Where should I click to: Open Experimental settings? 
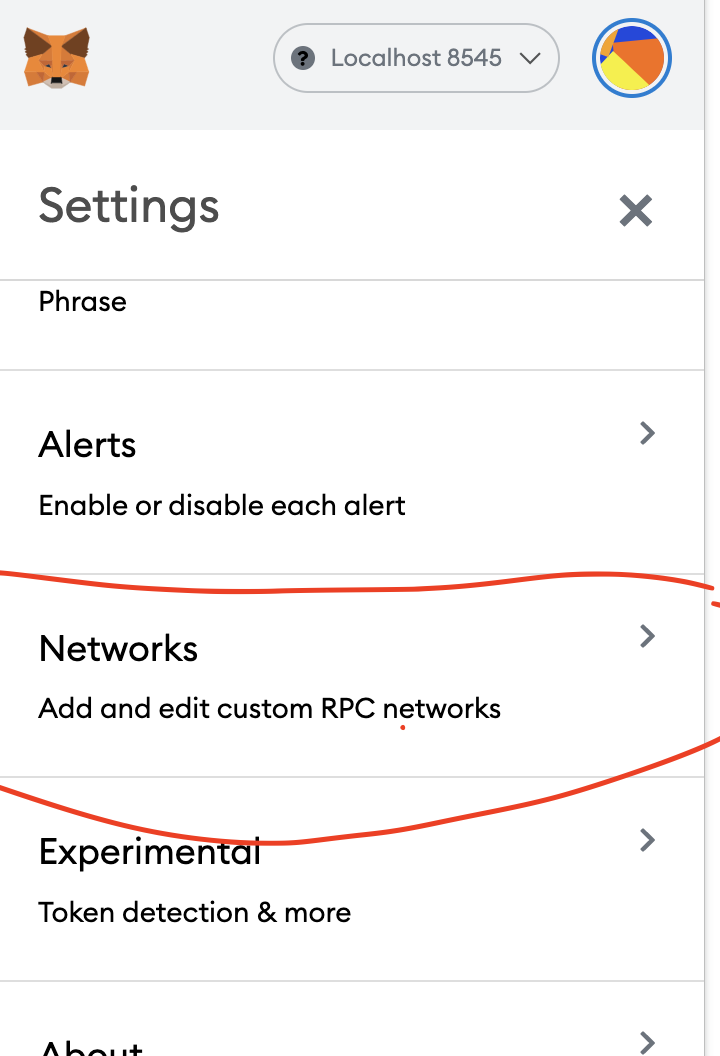point(350,879)
